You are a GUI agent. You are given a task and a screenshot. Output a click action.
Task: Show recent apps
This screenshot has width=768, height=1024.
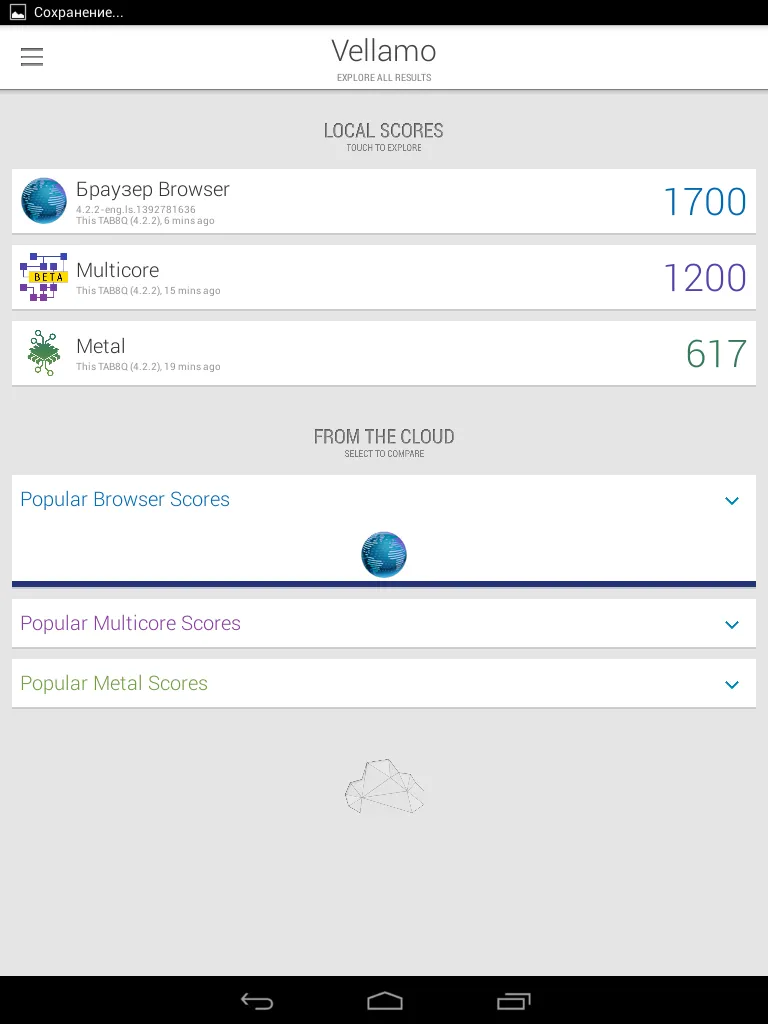click(x=513, y=1001)
